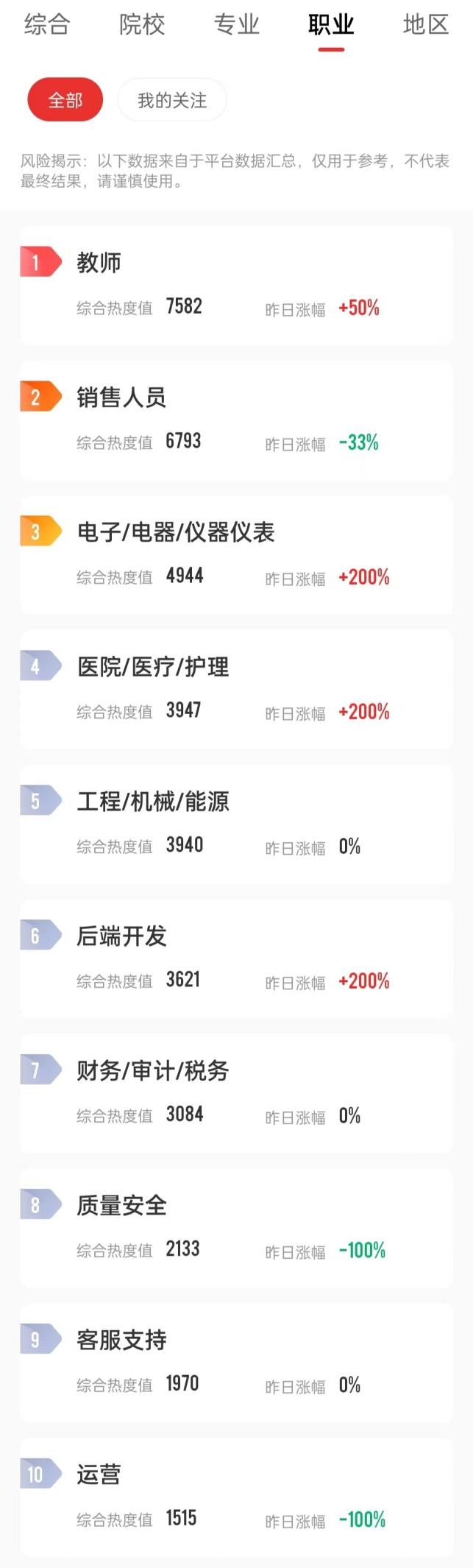473x1568 pixels.
Task: Switch to the 综合 tab
Action: click(x=47, y=25)
